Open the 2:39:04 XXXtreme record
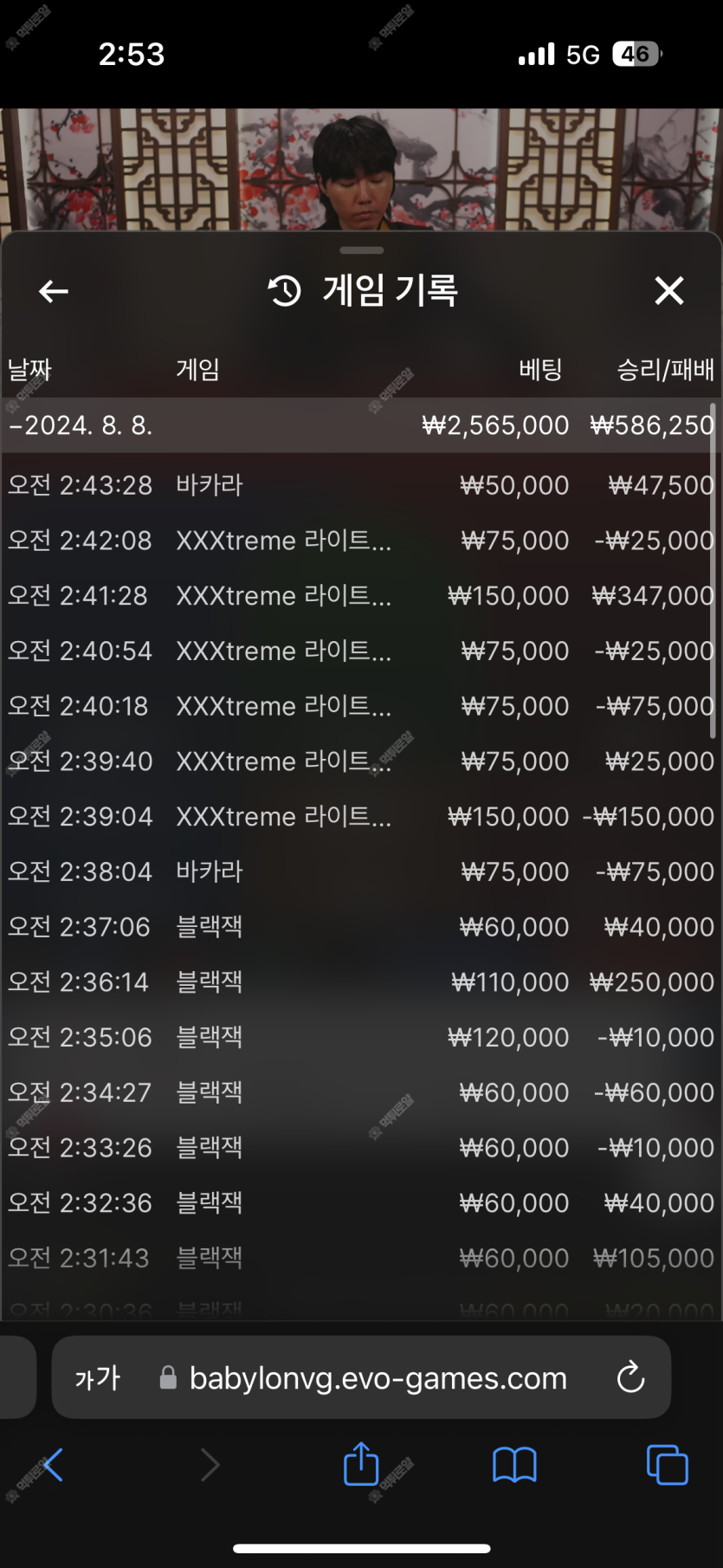 (361, 816)
